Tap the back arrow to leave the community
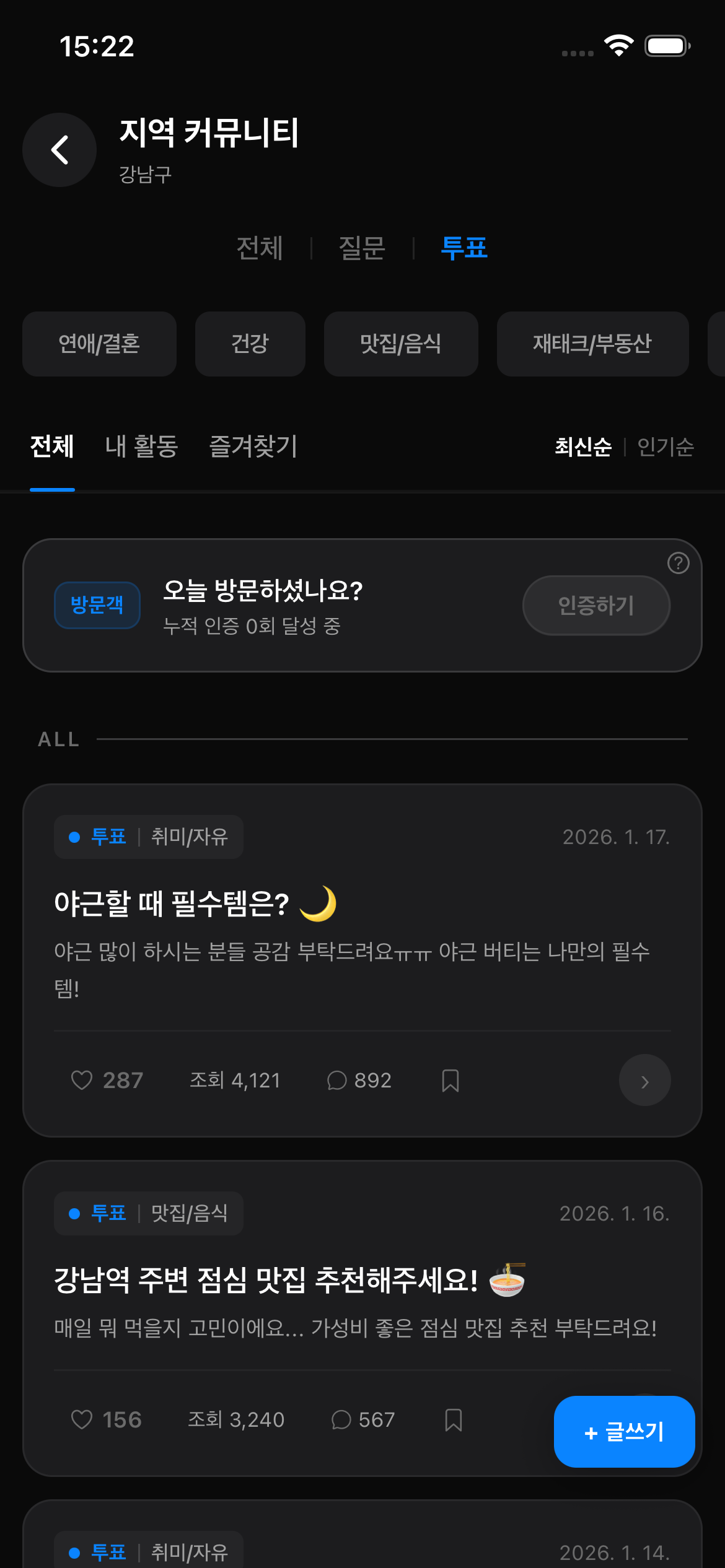 [59, 150]
